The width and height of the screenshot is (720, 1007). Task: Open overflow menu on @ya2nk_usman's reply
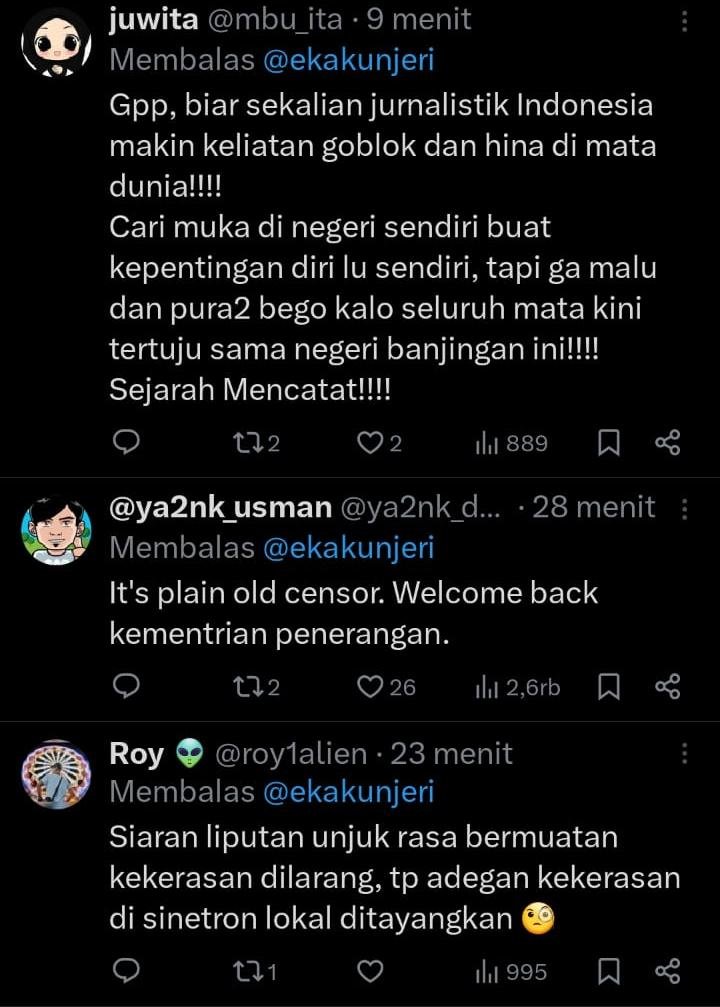(685, 509)
